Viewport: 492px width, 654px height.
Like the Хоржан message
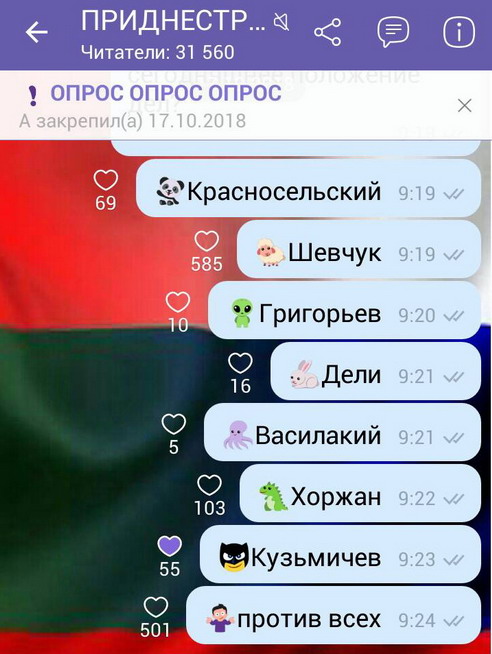pos(209,485)
